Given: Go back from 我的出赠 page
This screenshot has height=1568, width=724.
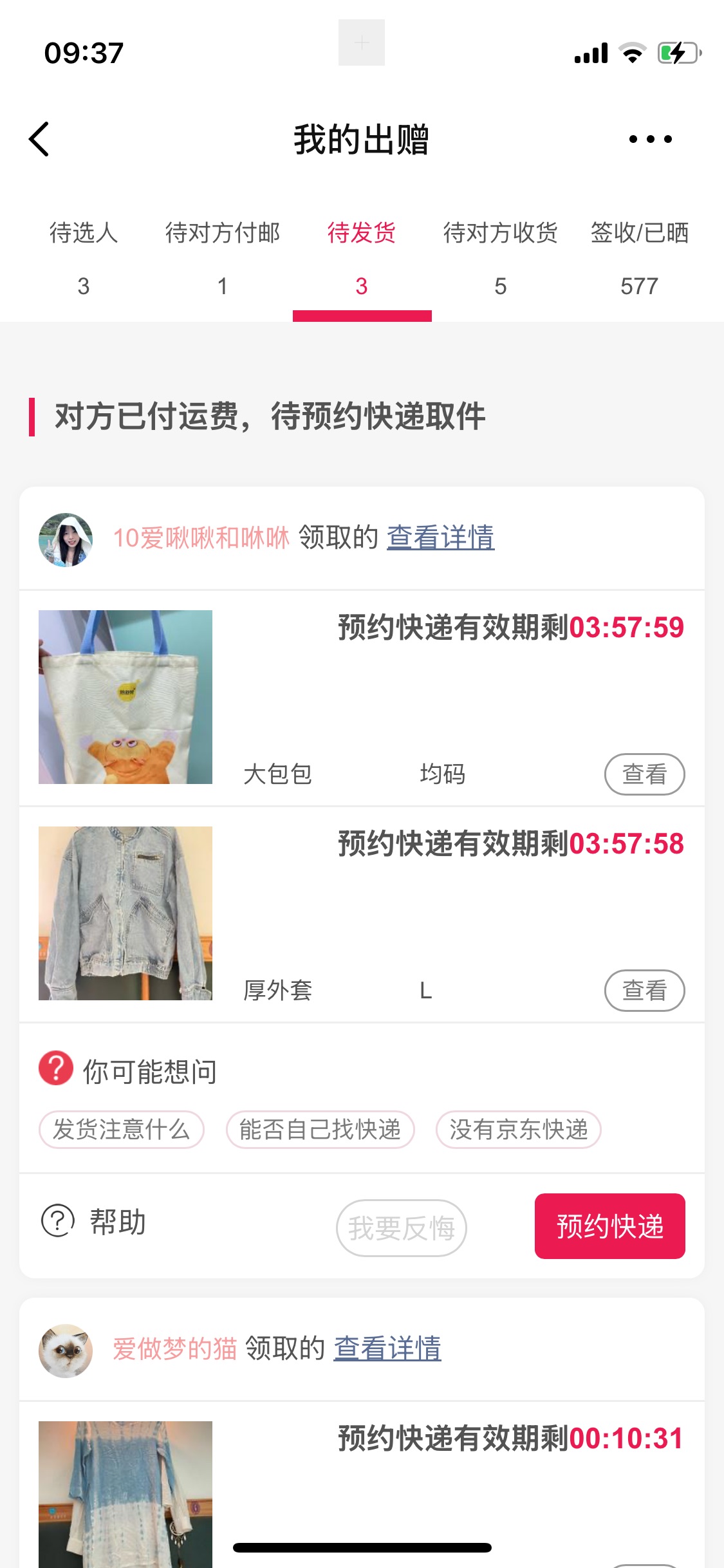Looking at the screenshot, I should pyautogui.click(x=39, y=139).
